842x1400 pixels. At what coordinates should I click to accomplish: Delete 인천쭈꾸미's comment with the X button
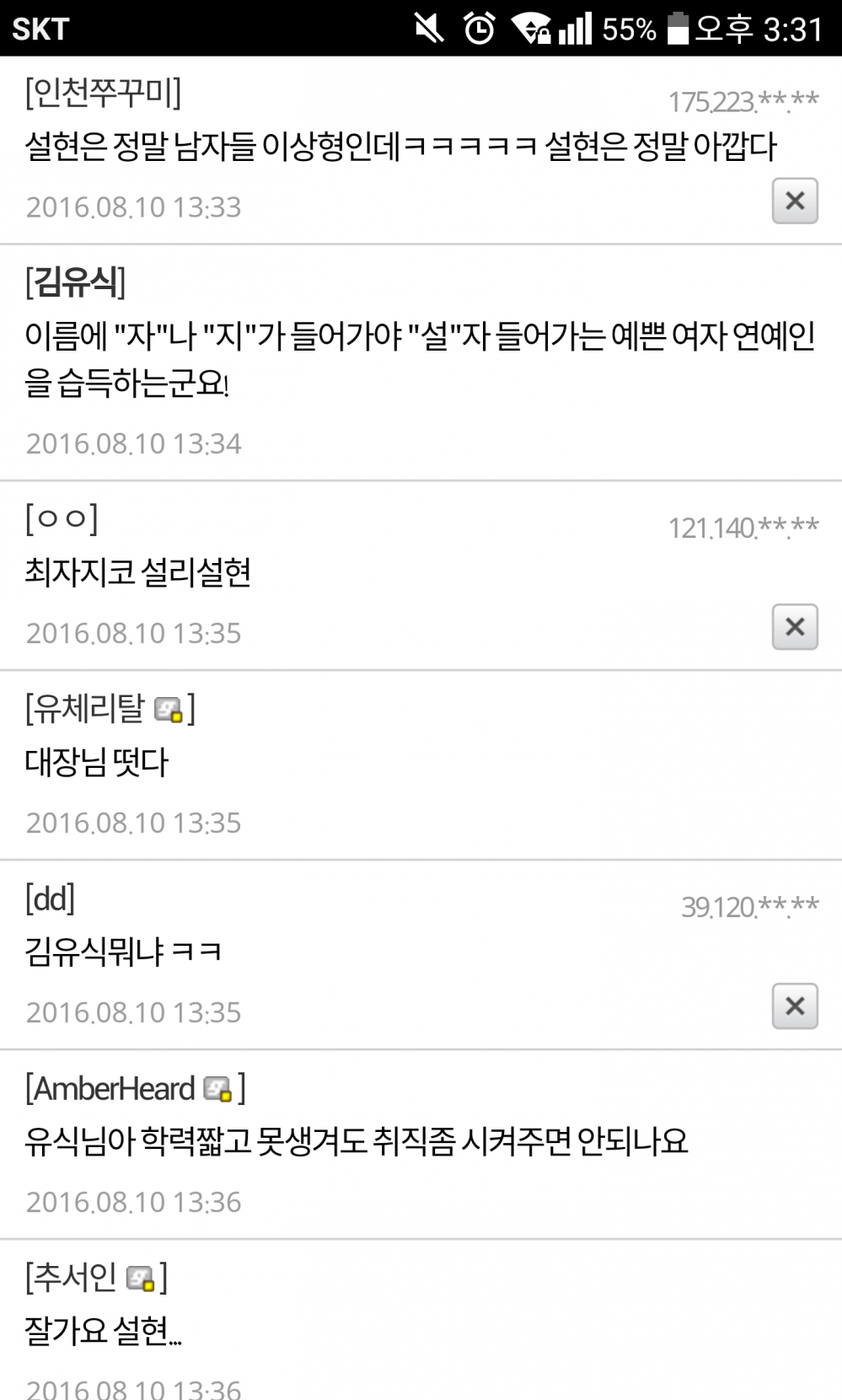tap(793, 201)
